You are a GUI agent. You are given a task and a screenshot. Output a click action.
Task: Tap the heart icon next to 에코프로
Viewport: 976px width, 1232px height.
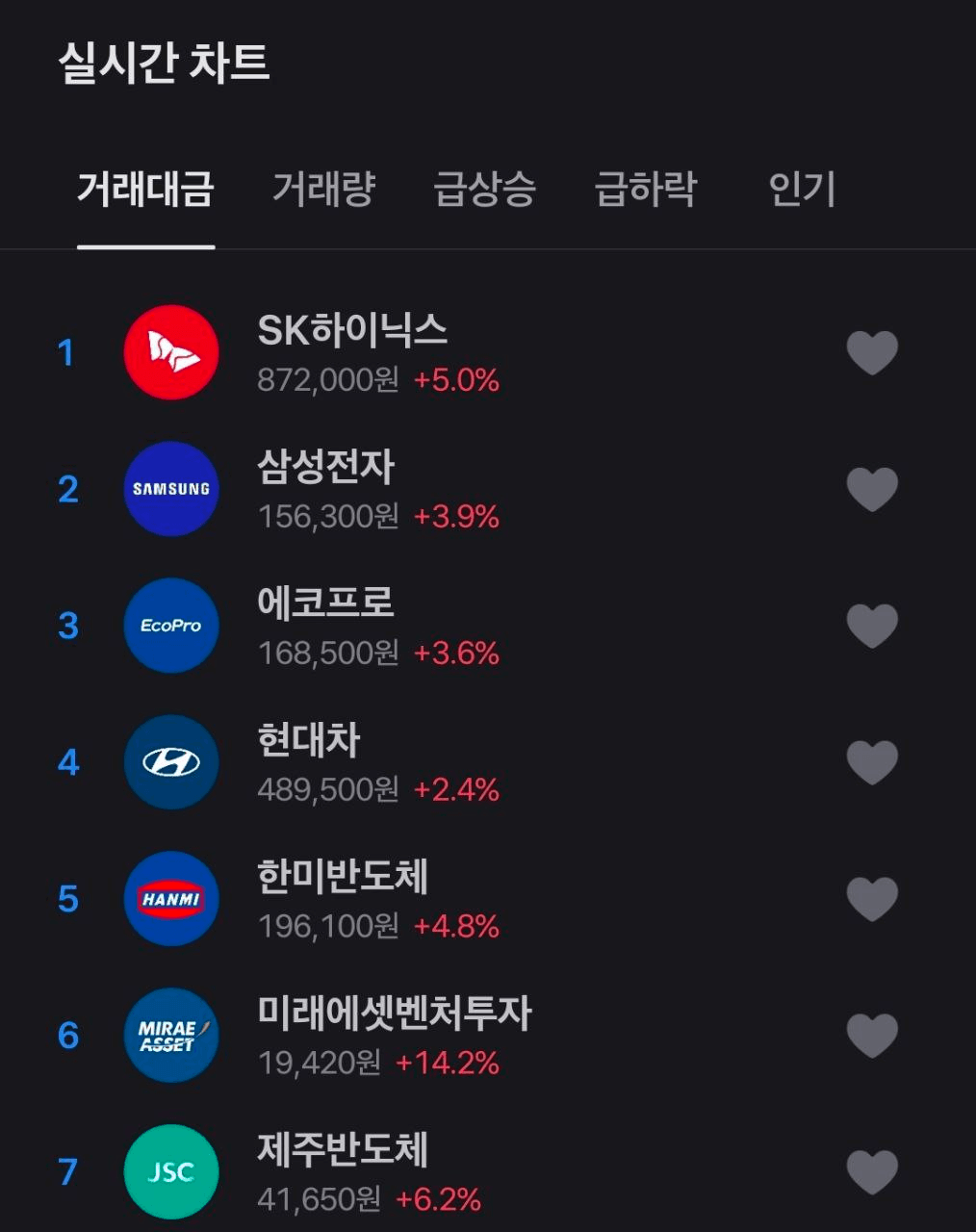tap(872, 626)
